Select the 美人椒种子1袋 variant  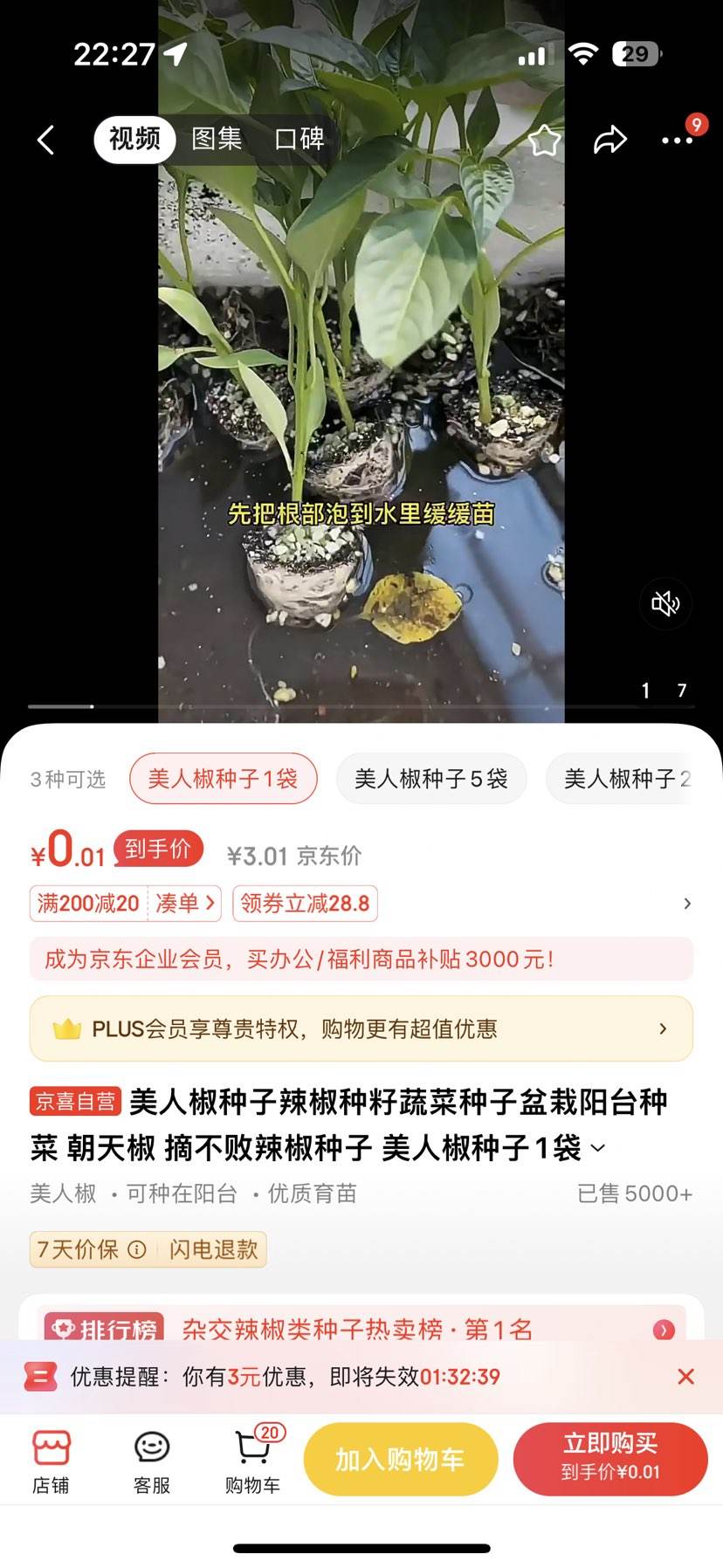223,778
